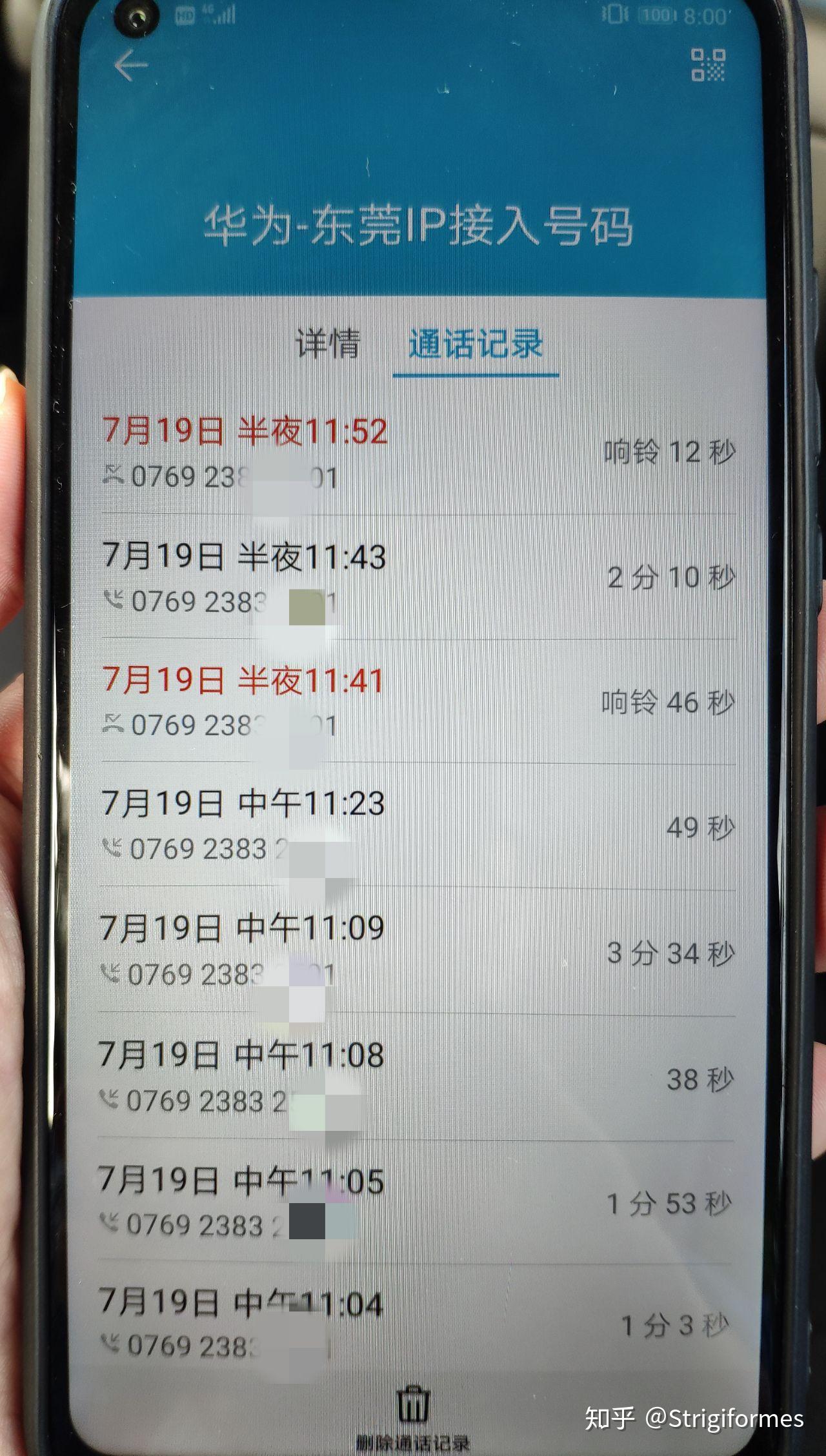
Task: Open the 半夜11:43 call lasting 2分10秒
Action: pos(418,577)
